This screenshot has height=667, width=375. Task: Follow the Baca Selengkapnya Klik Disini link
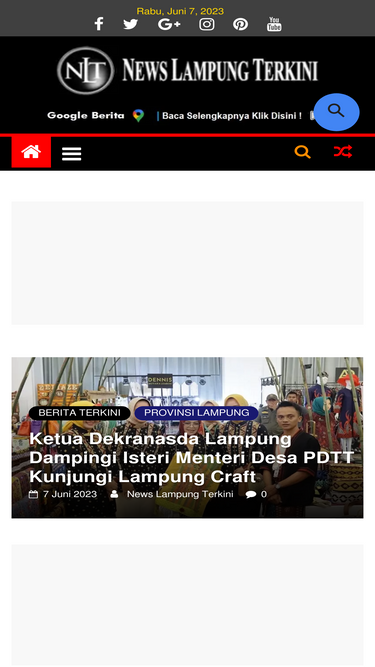232,116
